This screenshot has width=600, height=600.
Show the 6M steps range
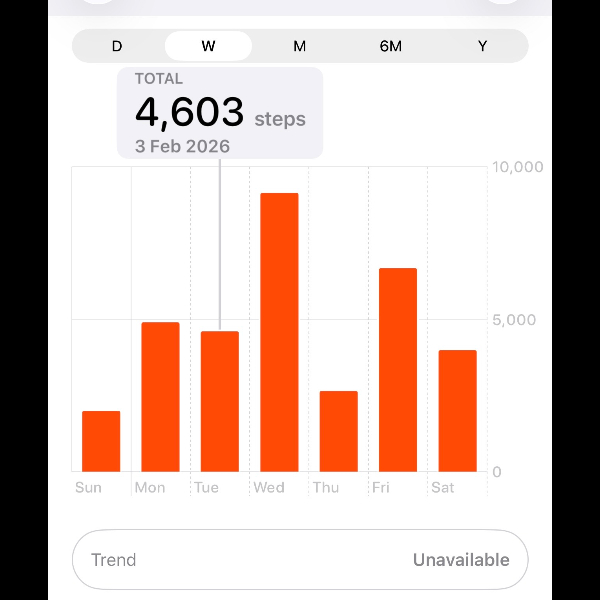click(391, 46)
